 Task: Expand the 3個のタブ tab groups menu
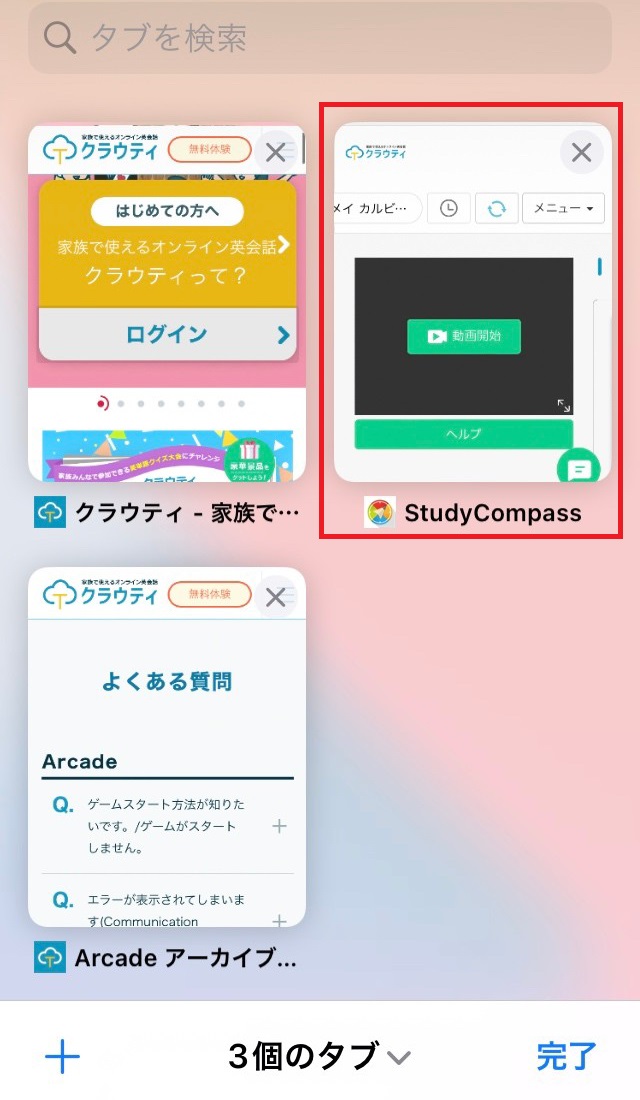[x=320, y=1056]
